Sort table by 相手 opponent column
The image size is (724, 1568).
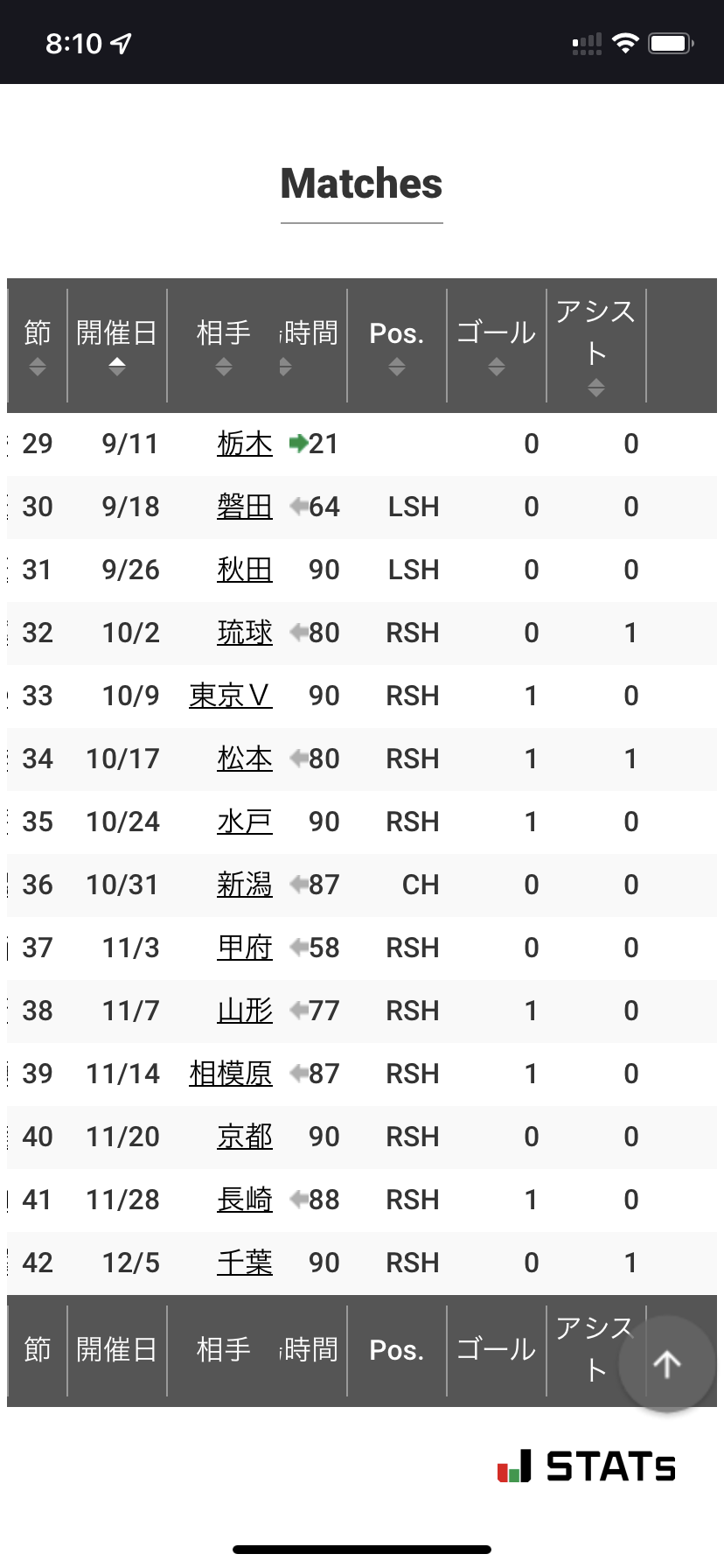pyautogui.click(x=223, y=346)
